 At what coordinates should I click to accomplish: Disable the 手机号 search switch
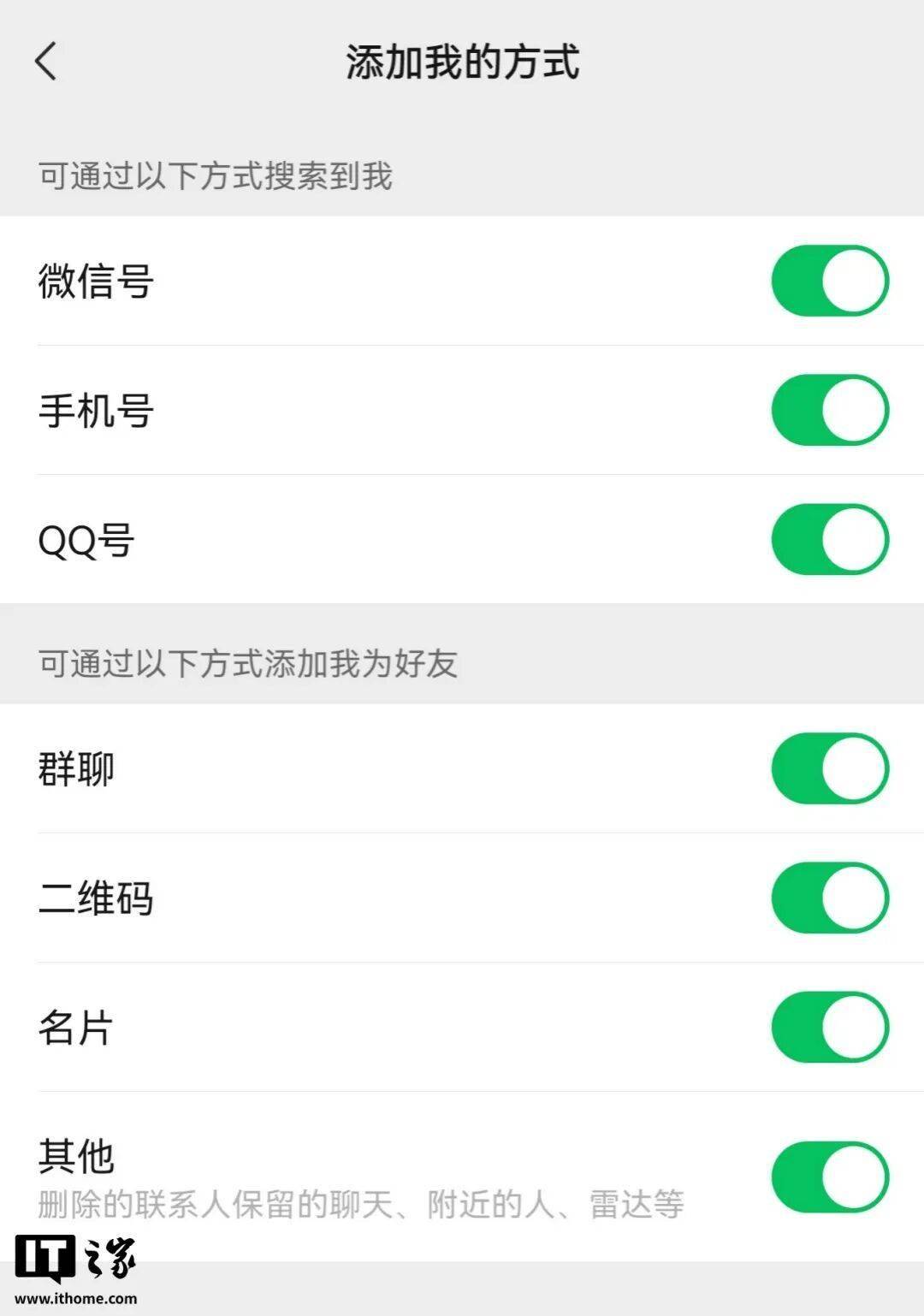tap(829, 410)
